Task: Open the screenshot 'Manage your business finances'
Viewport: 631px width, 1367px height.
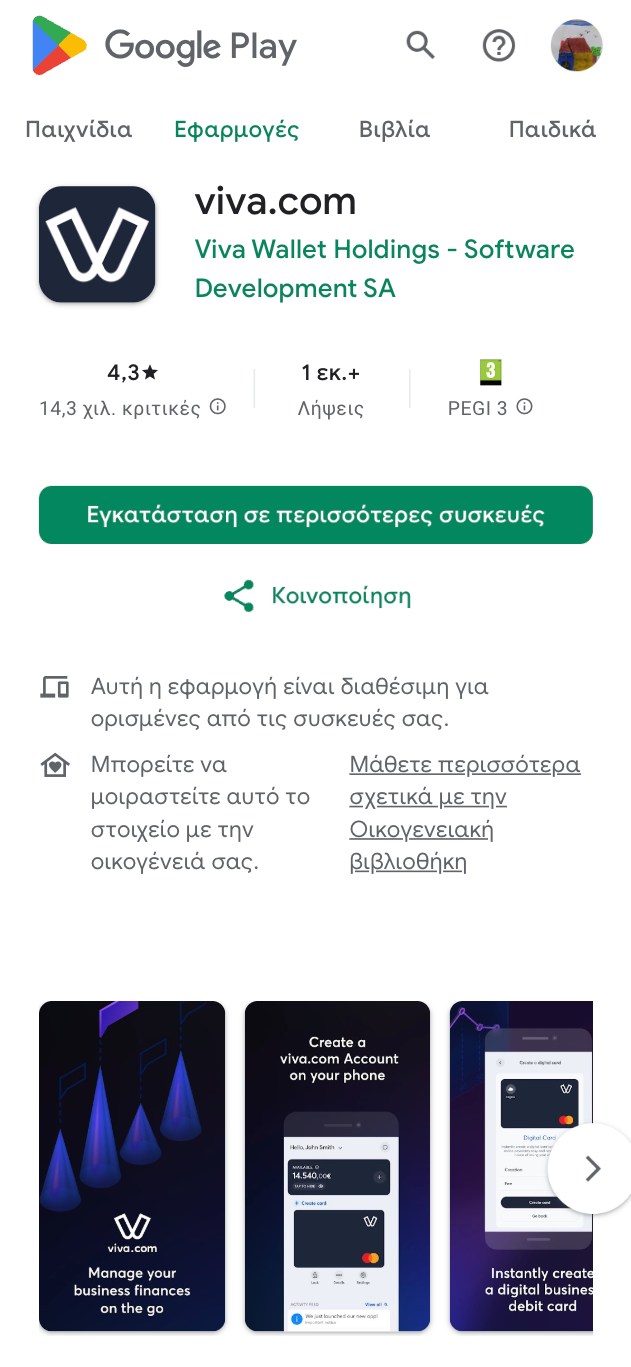Action: (132, 1166)
